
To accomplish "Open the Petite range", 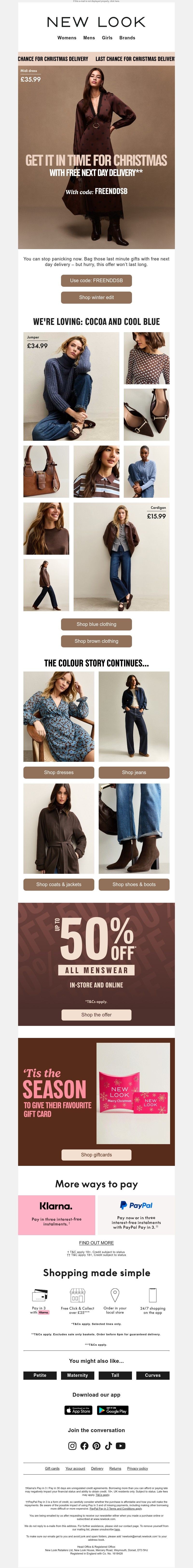I will pos(40,1375).
